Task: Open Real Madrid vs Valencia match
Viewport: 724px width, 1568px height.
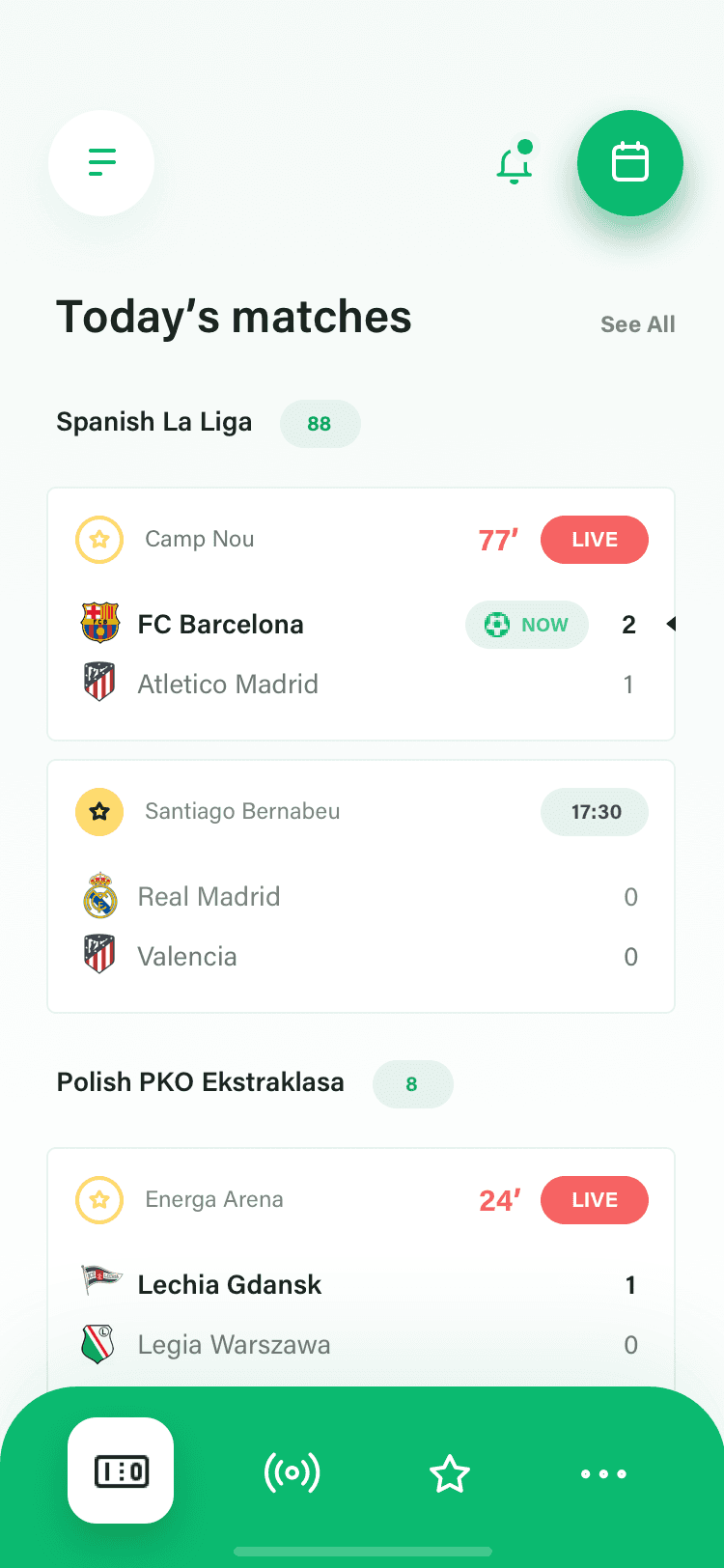Action: click(361, 927)
